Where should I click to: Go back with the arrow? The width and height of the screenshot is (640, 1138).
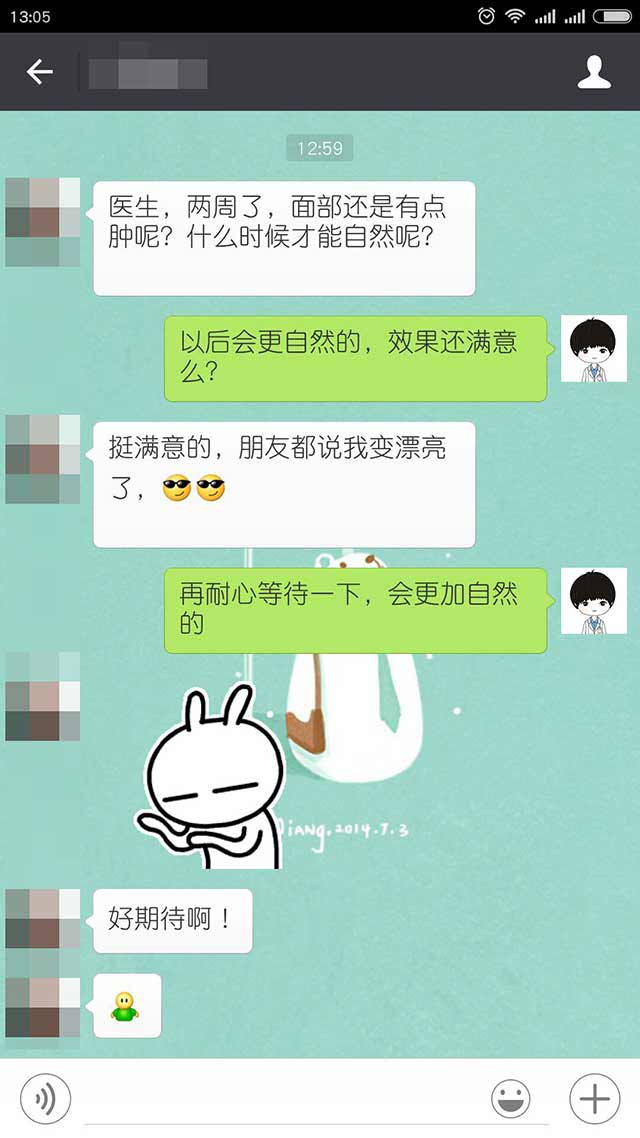39,72
